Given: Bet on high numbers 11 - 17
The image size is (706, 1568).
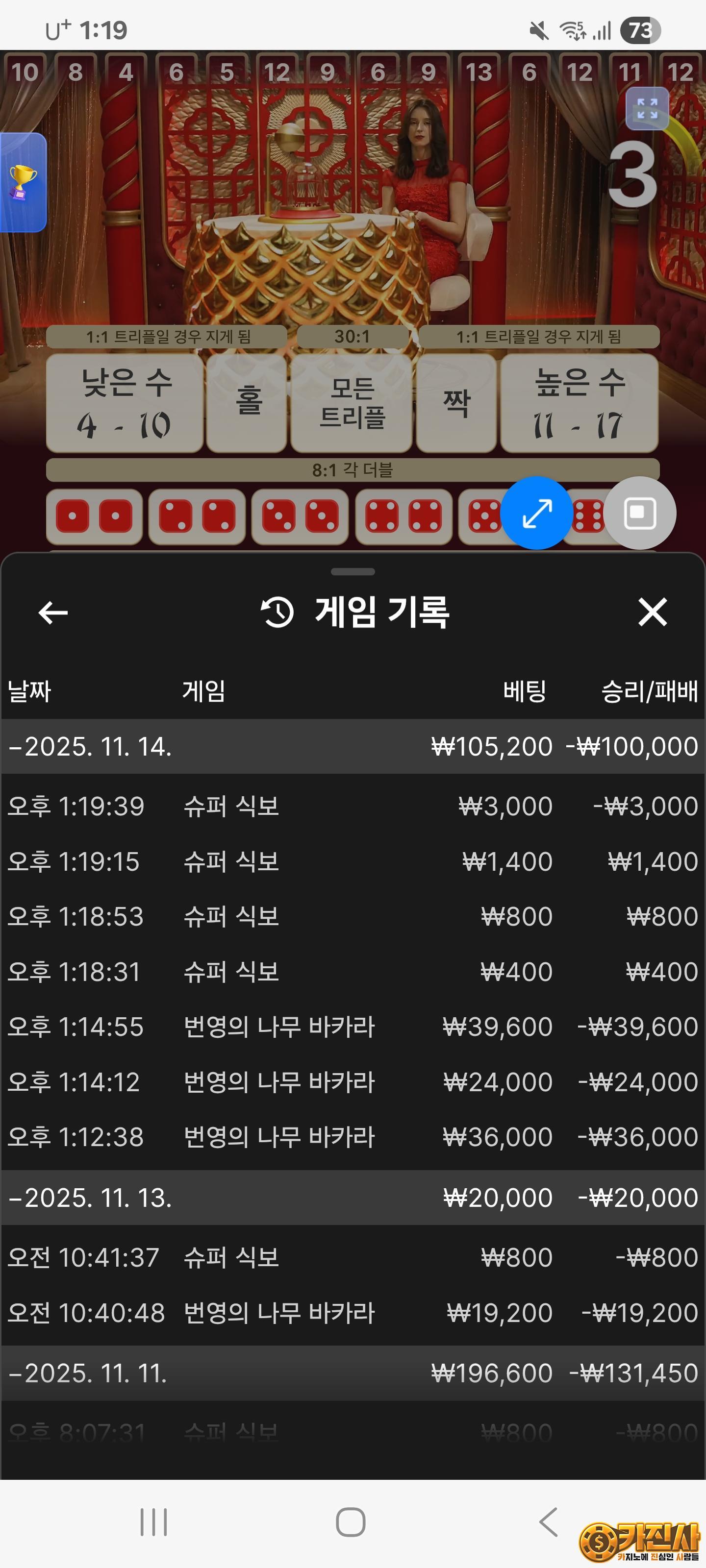Looking at the screenshot, I should coord(579,403).
